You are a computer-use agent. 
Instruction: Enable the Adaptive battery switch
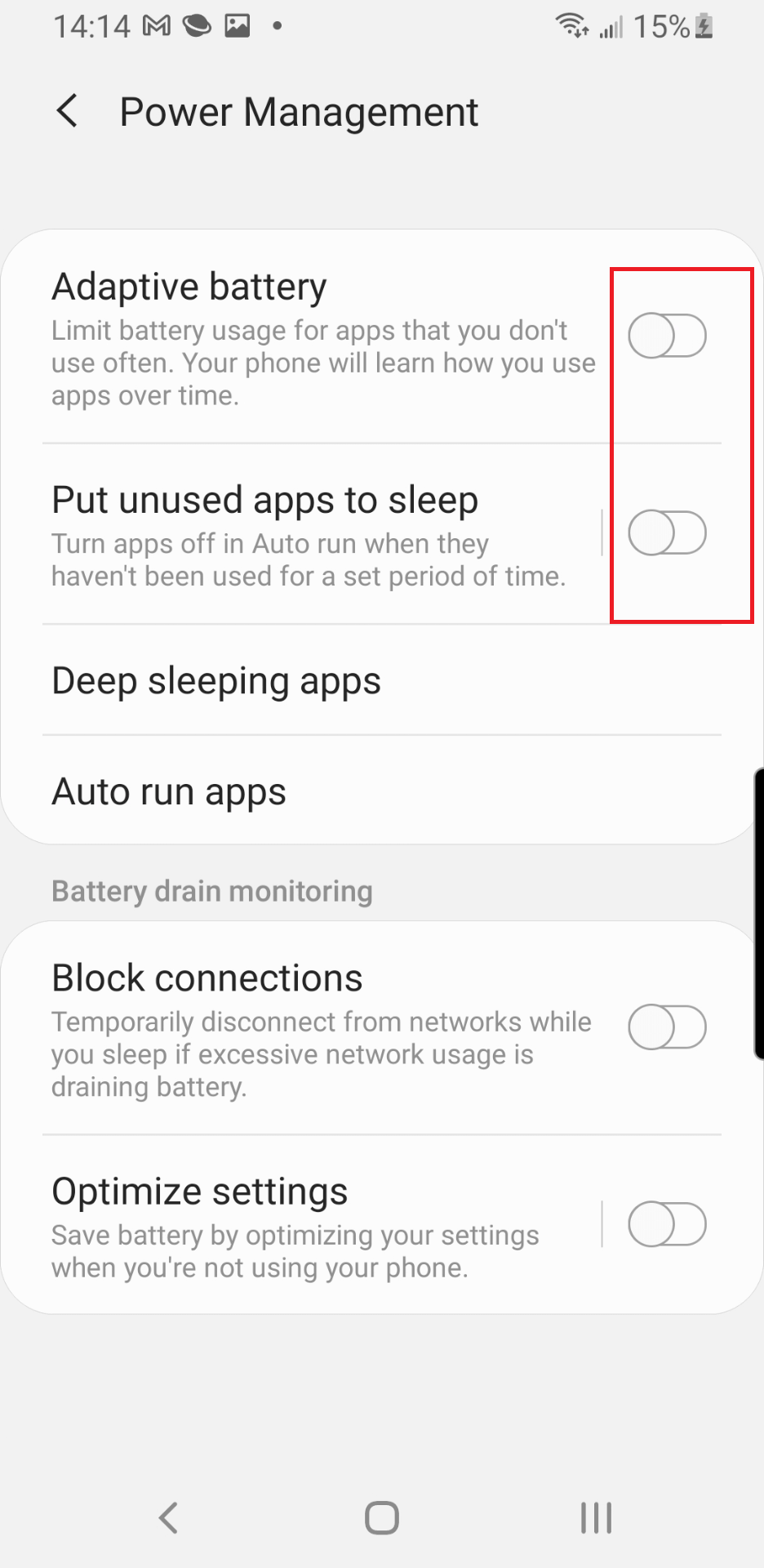point(667,336)
